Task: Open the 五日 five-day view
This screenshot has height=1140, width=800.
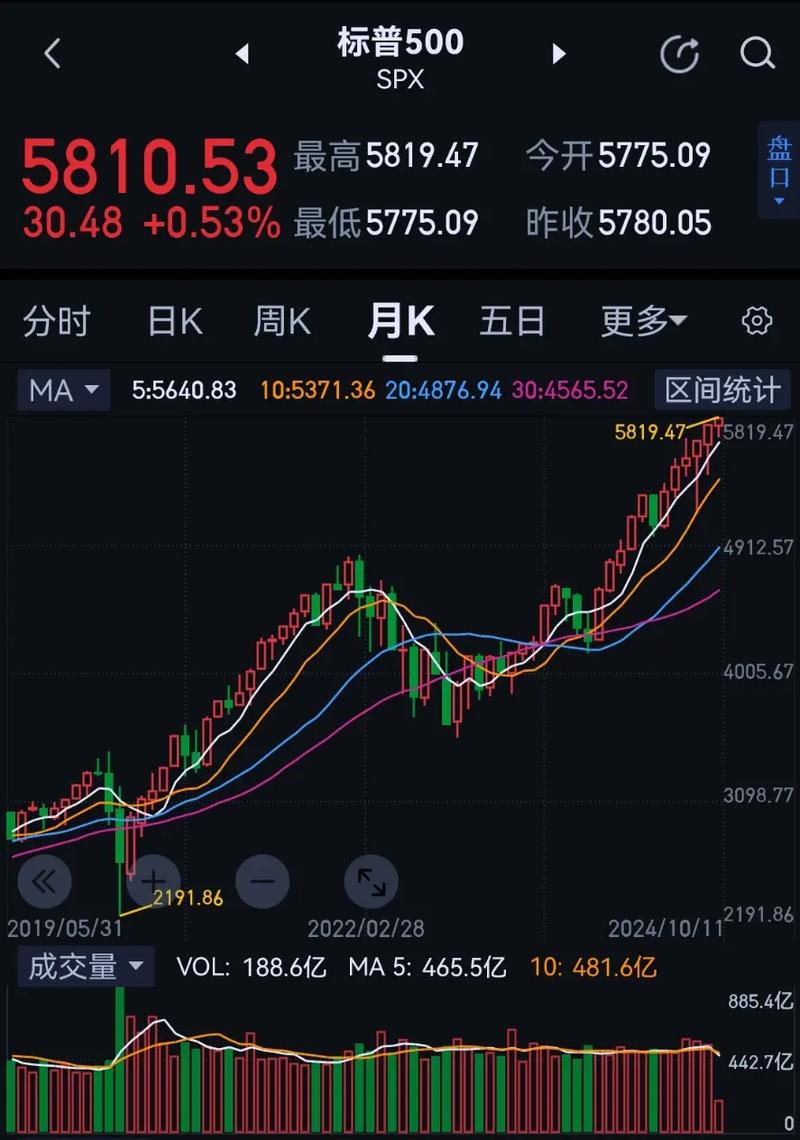Action: click(x=513, y=321)
